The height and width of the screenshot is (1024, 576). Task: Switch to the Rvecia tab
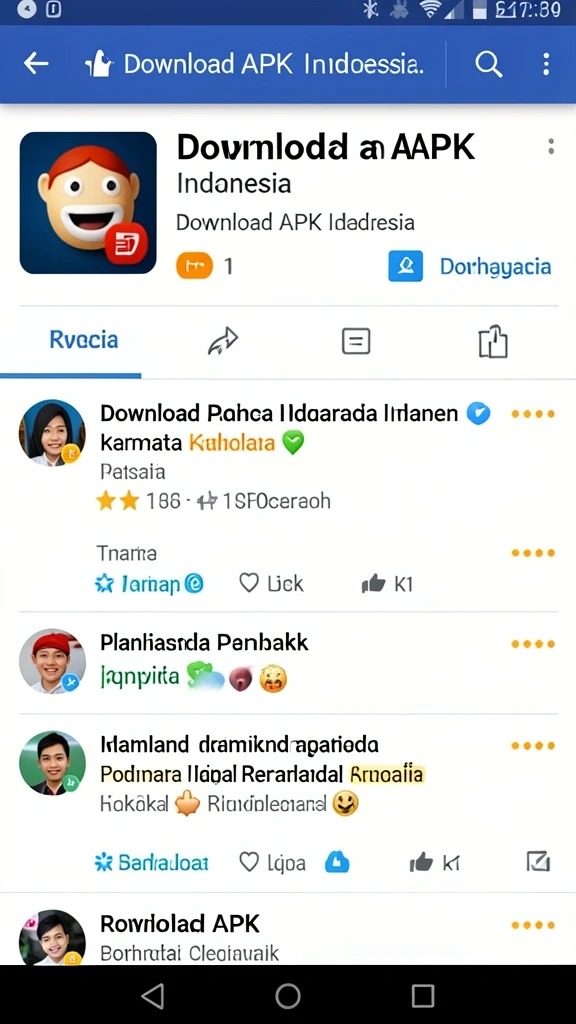[x=84, y=340]
